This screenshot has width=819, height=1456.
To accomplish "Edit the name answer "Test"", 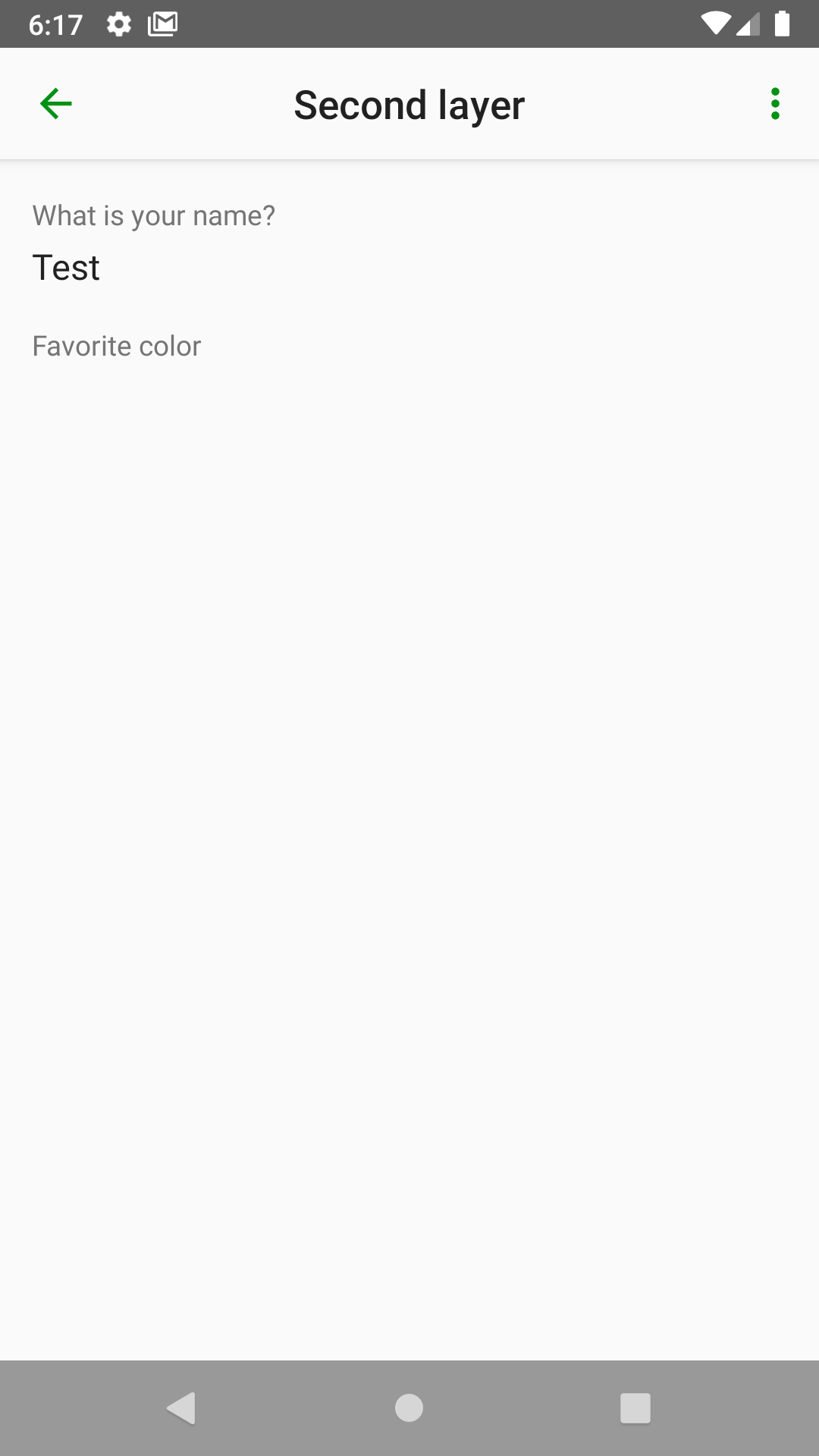I will point(65,267).
